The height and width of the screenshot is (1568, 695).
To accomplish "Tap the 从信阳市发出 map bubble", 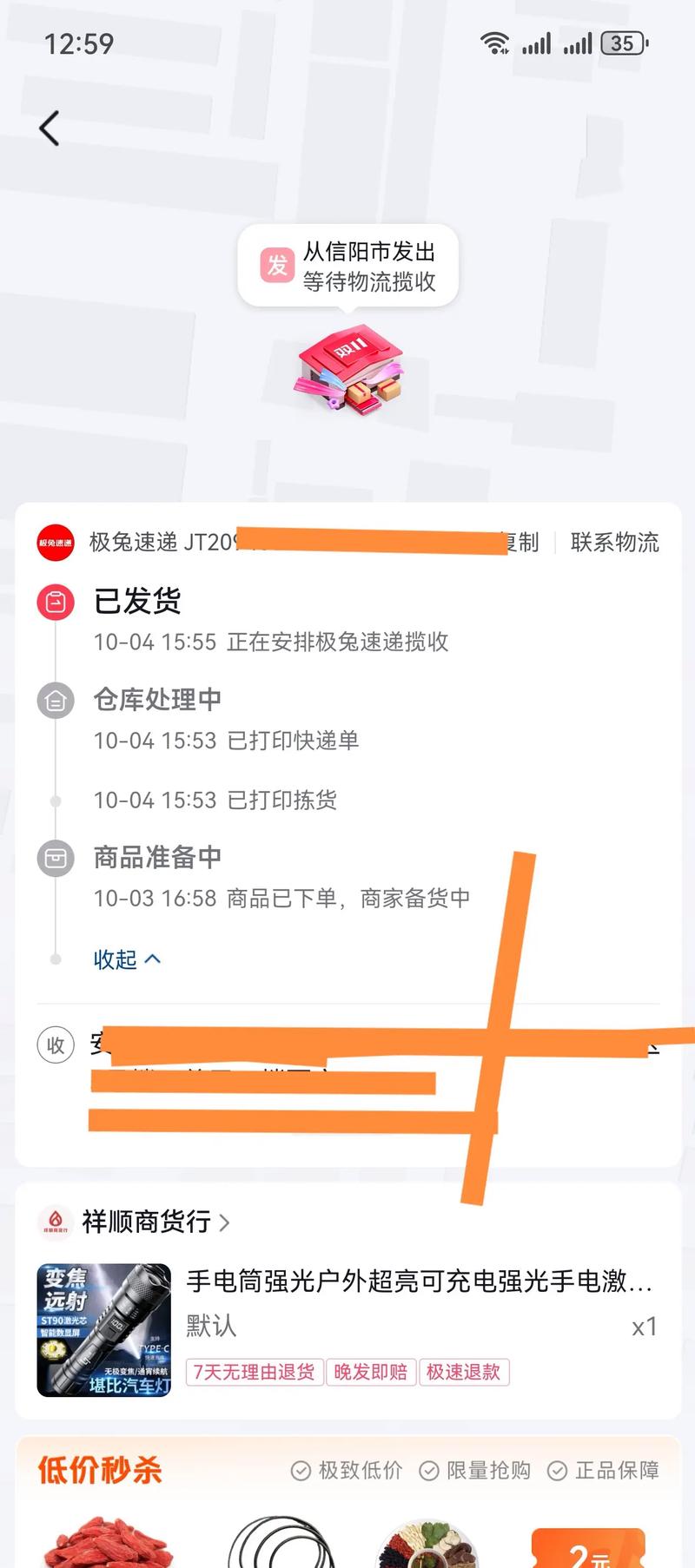I will (x=347, y=266).
